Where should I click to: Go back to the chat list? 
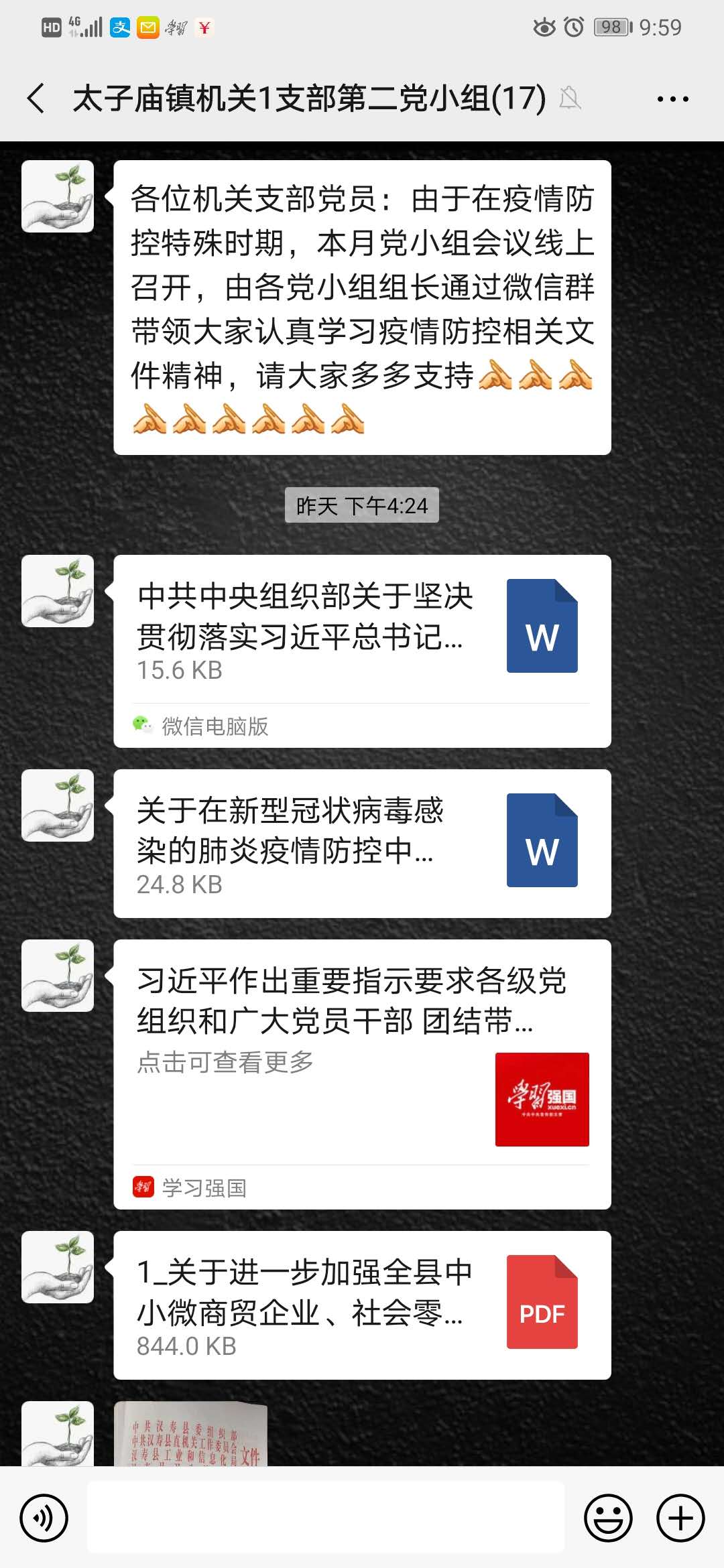[36, 99]
